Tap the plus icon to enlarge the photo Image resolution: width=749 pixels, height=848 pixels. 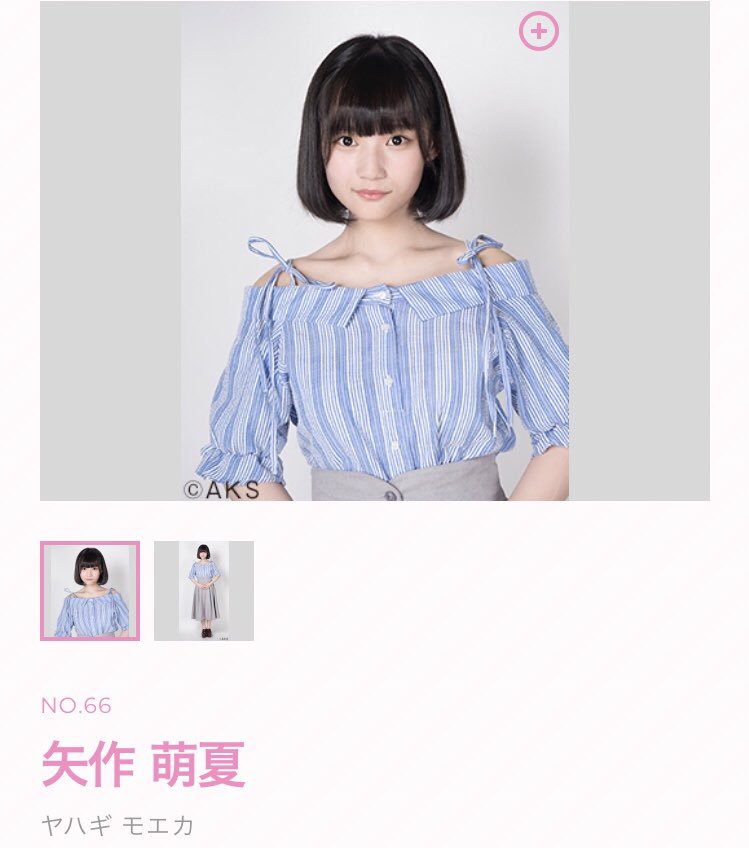coord(538,32)
